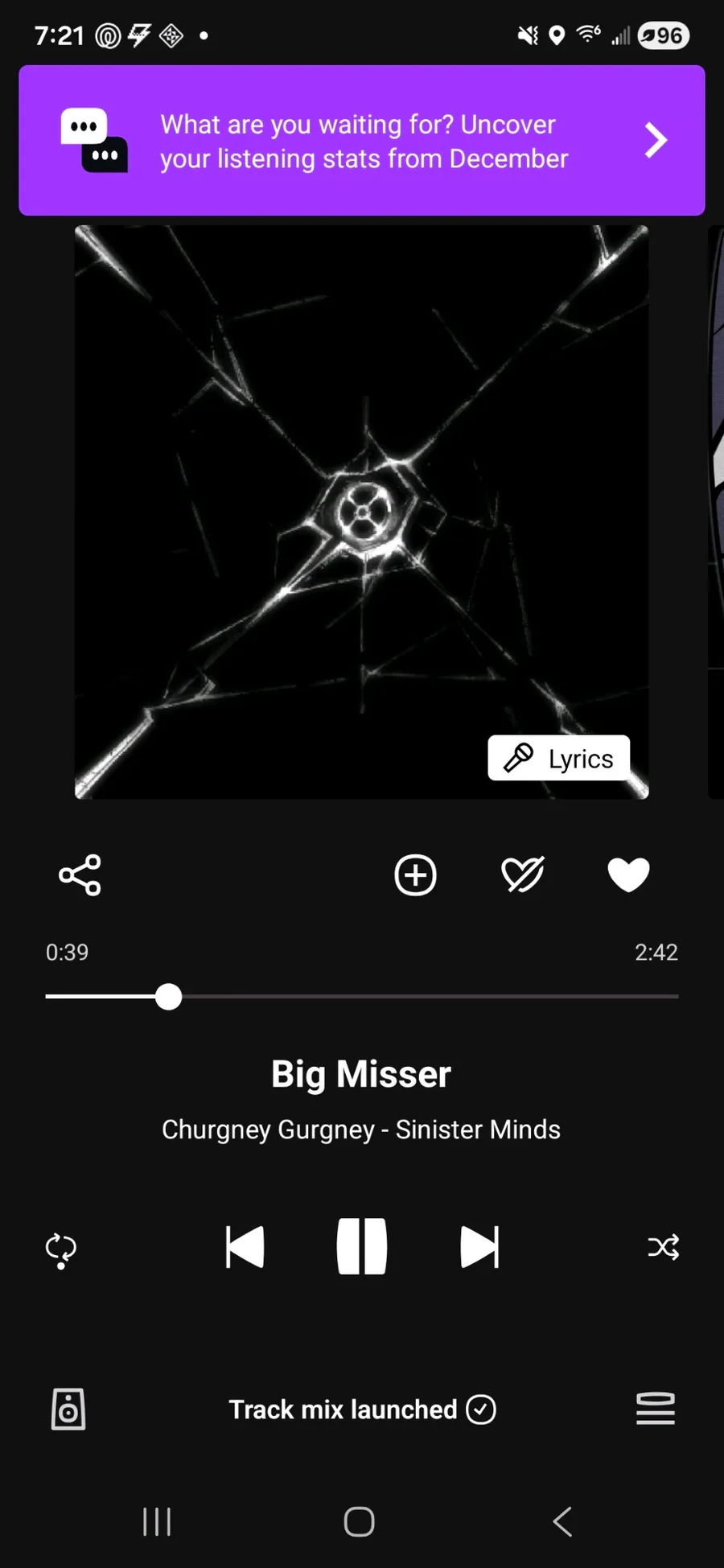The width and height of the screenshot is (724, 1568).
Task: Toggle the repeat mode icon
Action: tap(61, 1249)
